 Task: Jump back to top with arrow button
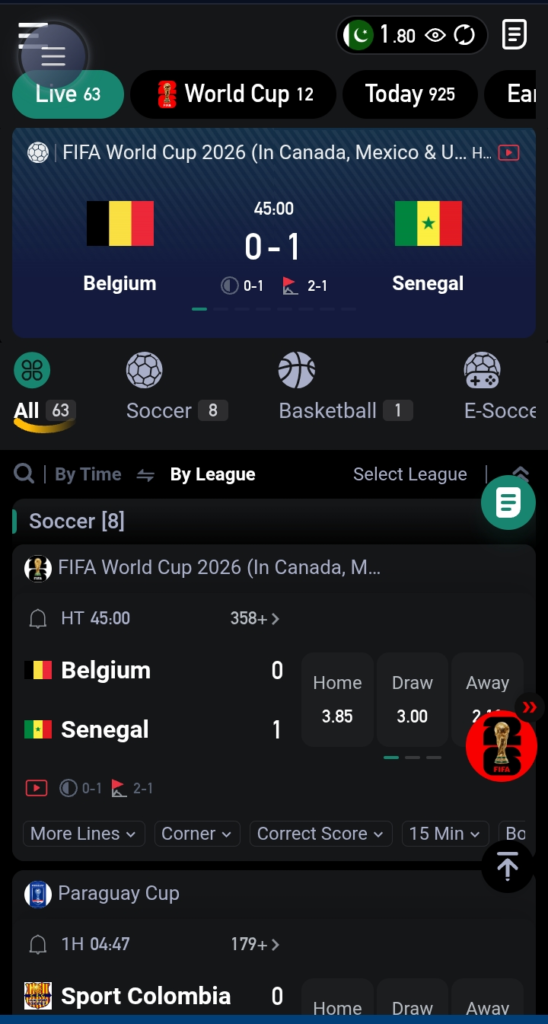click(x=508, y=867)
